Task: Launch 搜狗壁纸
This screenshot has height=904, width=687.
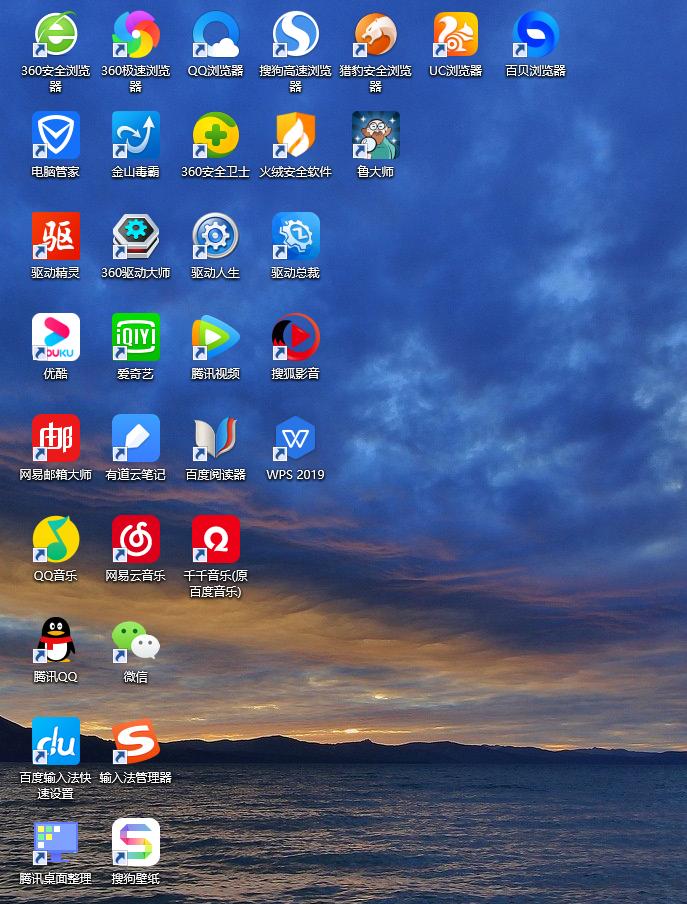Action: pos(136,843)
